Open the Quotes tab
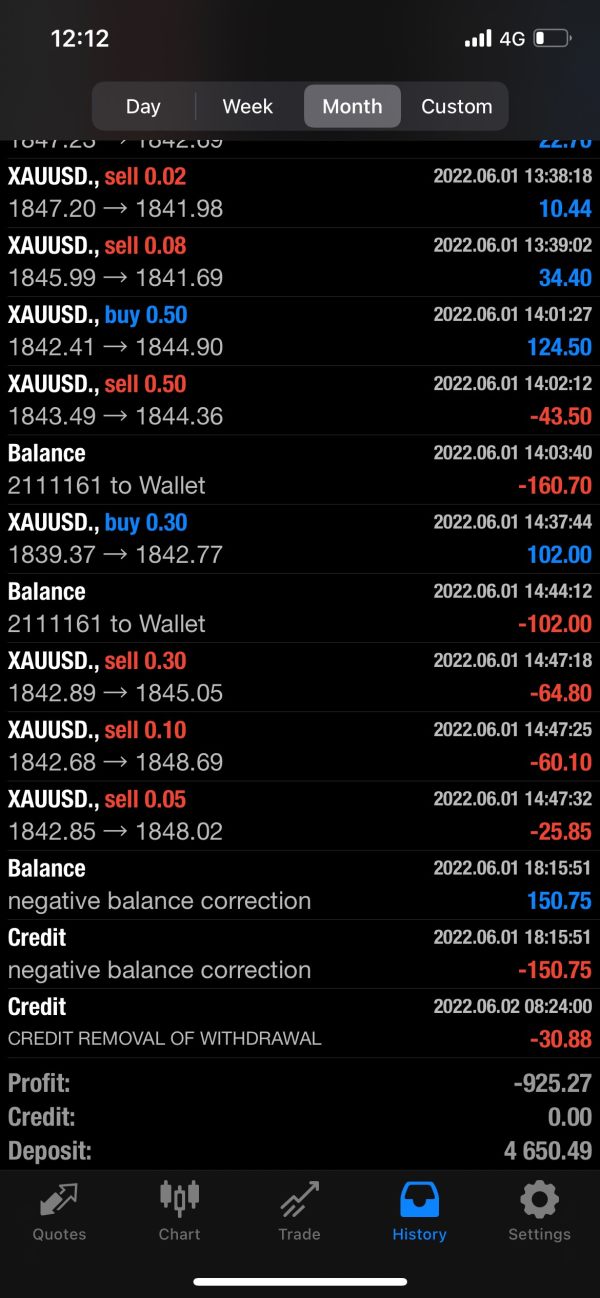Viewport: 600px width, 1298px height. (59, 1212)
